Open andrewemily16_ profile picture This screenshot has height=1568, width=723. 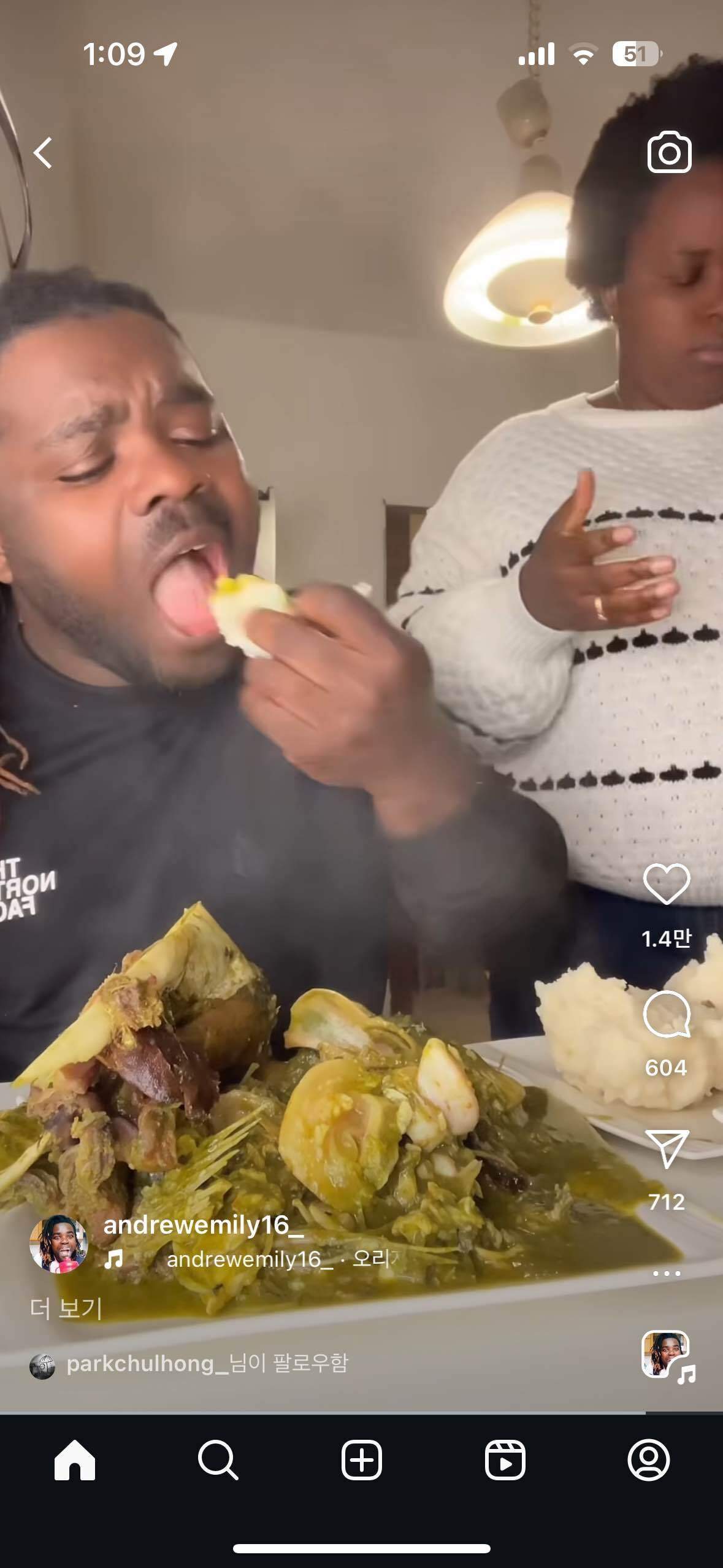[59, 1244]
